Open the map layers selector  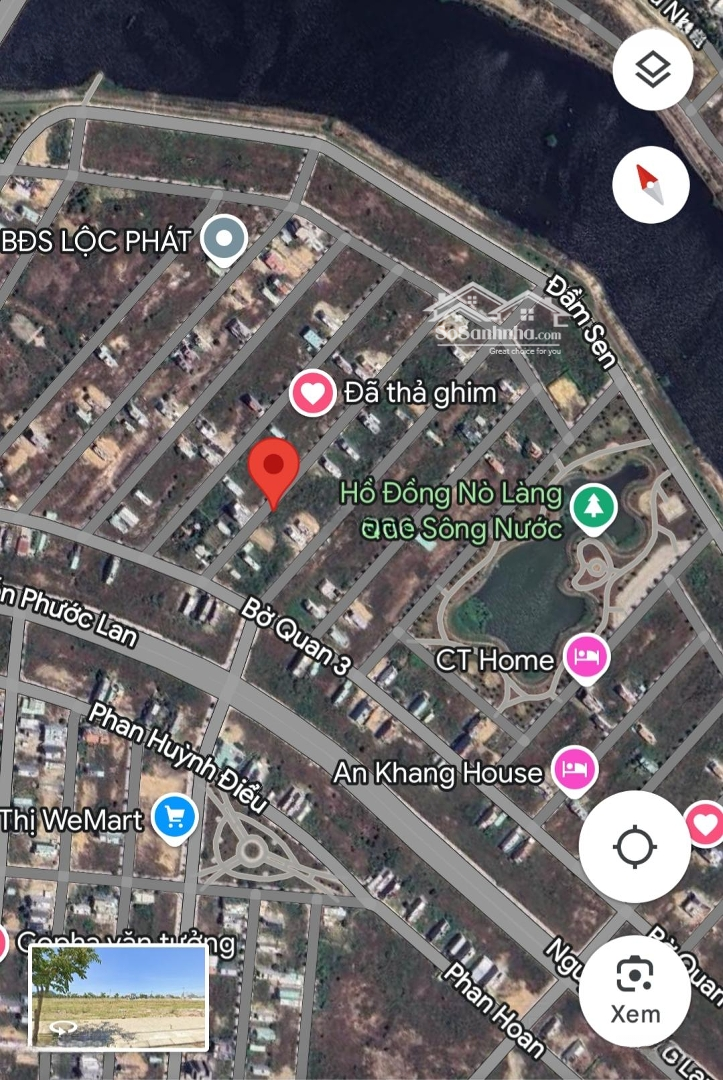[652, 70]
